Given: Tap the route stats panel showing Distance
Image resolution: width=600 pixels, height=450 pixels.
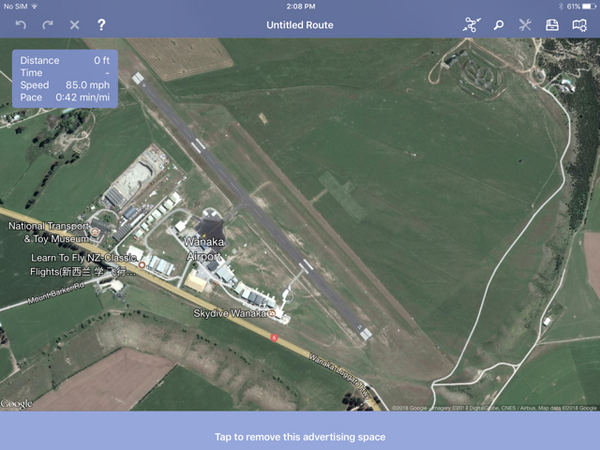Looking at the screenshot, I should point(65,79).
